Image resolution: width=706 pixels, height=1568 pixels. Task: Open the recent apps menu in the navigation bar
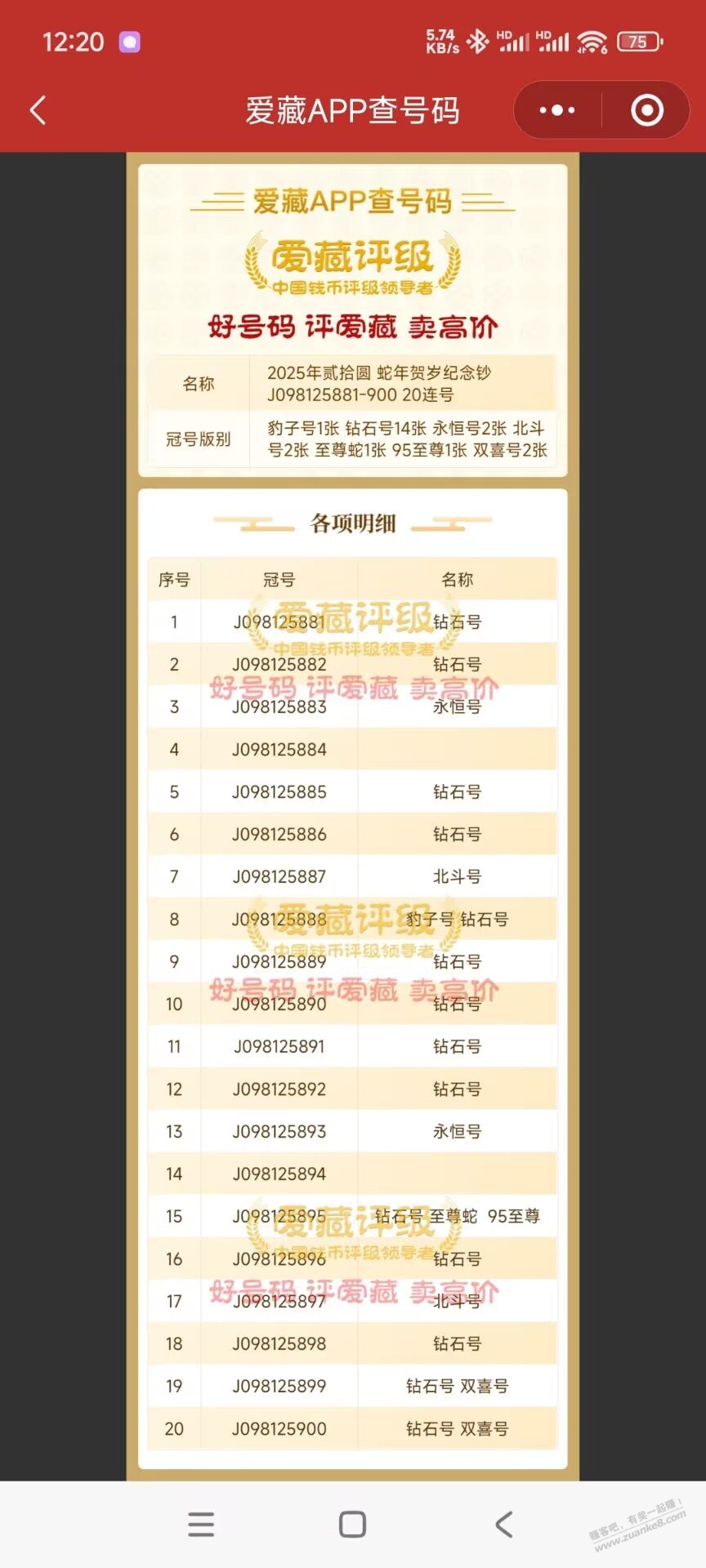point(201,1524)
